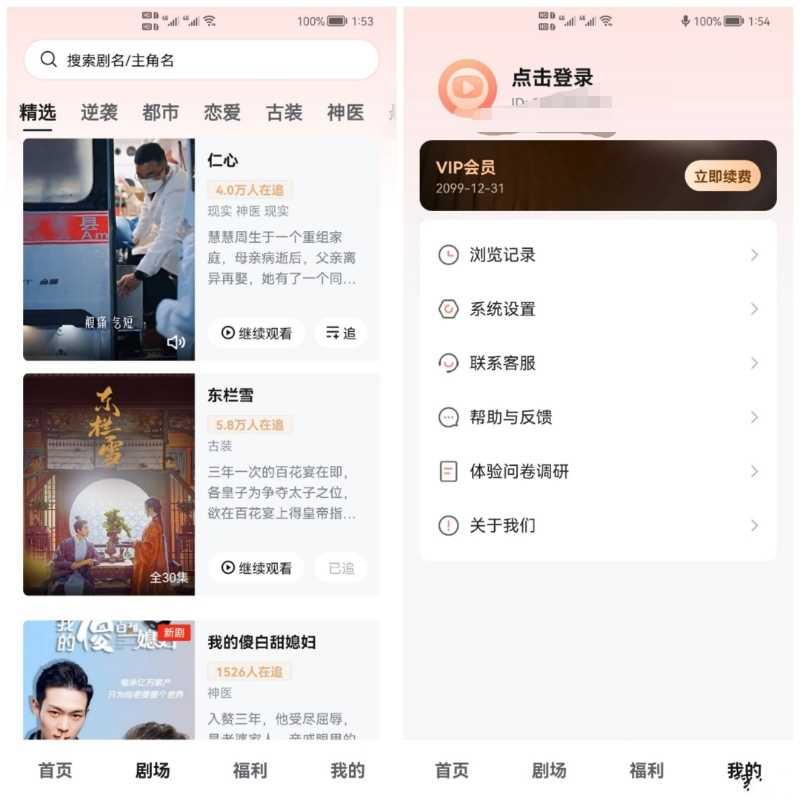Follow the drama 仁心 with 追
The image size is (800, 800).
point(340,333)
